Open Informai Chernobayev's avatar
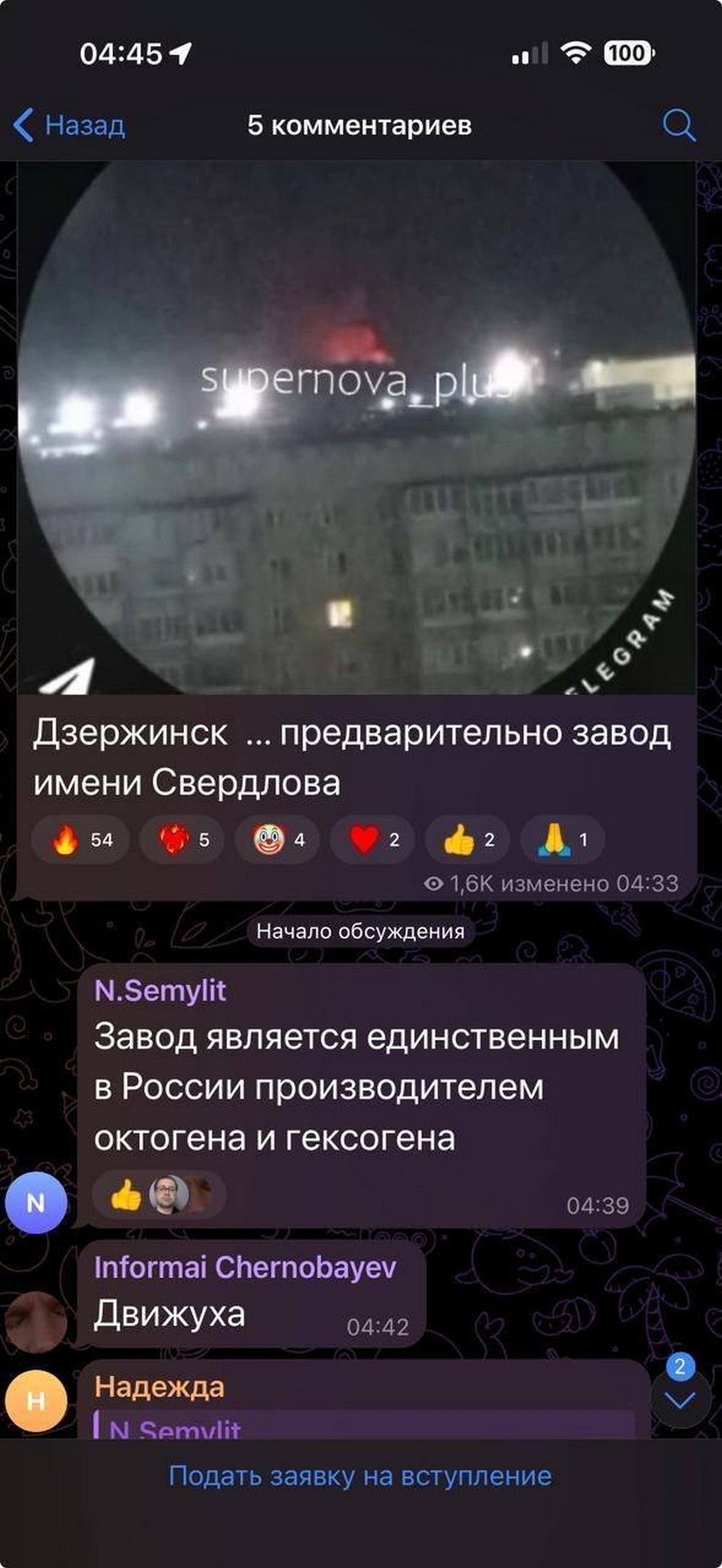This screenshot has width=722, height=1568. coord(35,1322)
